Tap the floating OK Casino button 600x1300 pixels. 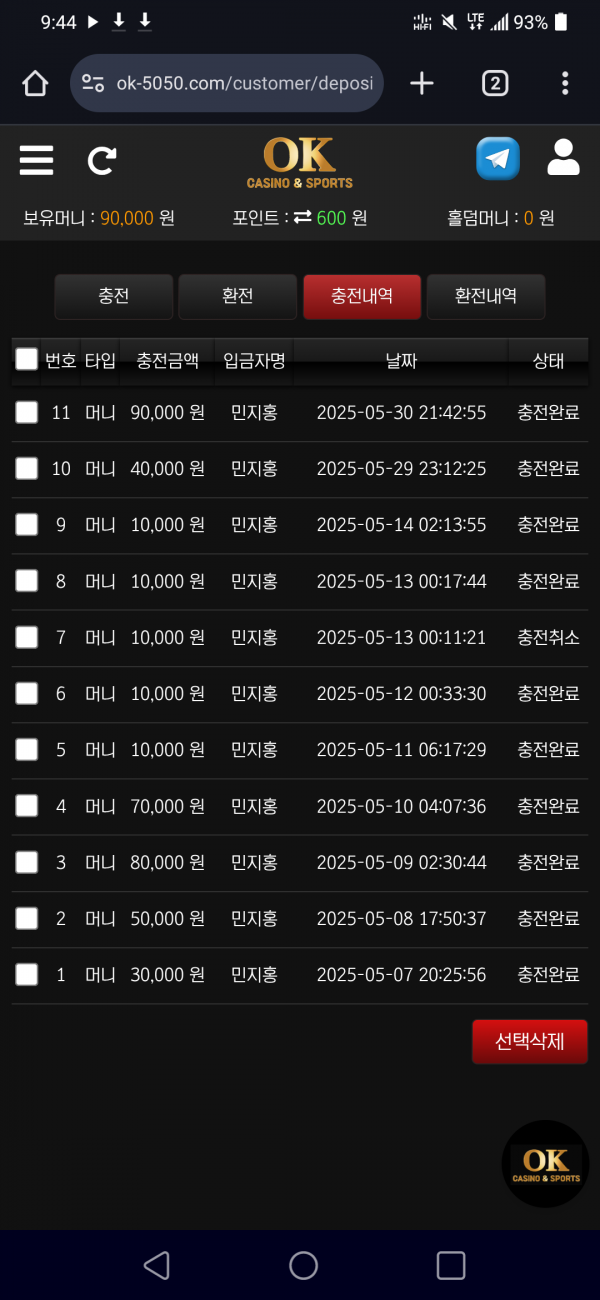[x=545, y=1164]
